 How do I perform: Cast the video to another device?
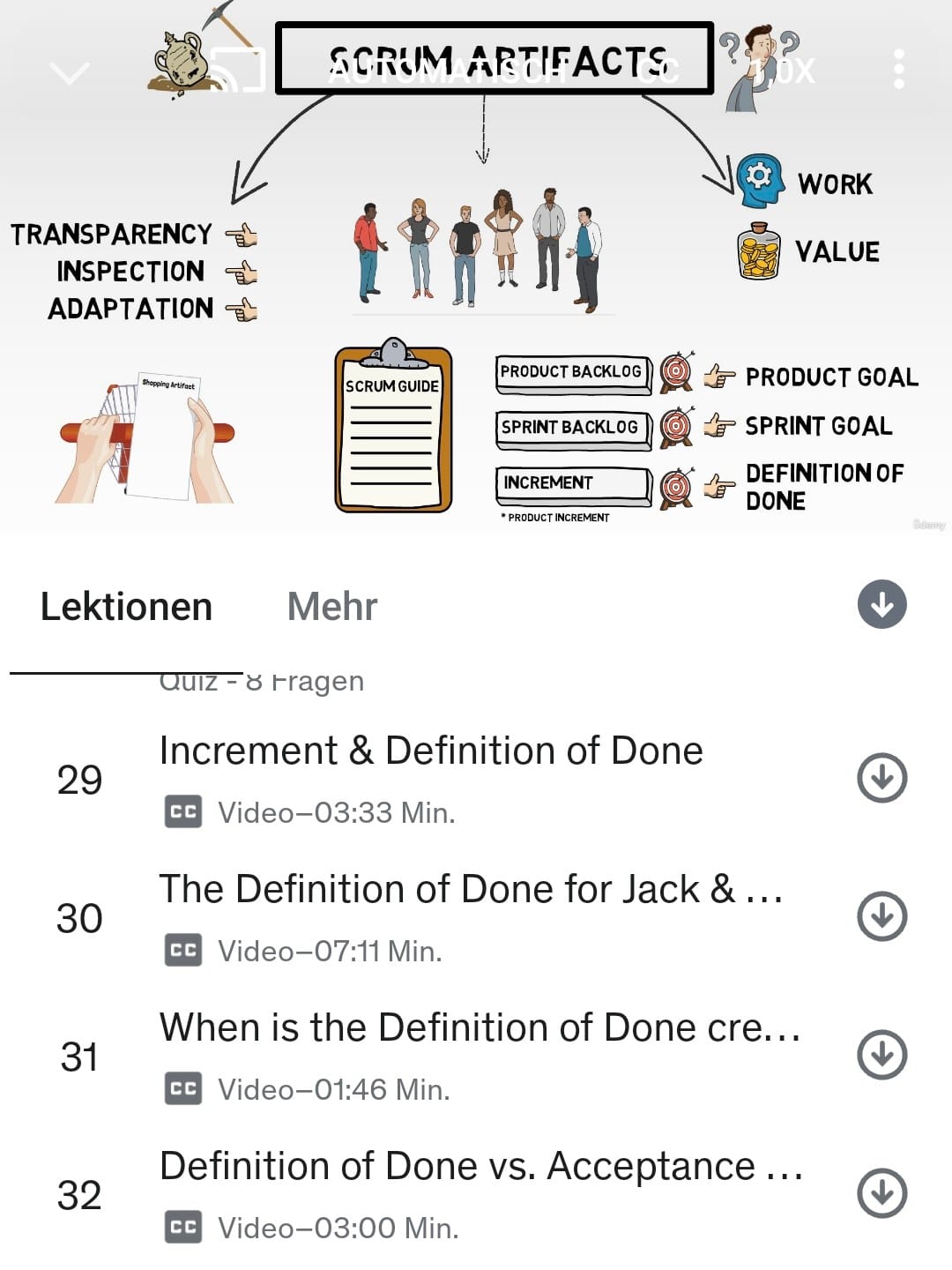point(236,71)
